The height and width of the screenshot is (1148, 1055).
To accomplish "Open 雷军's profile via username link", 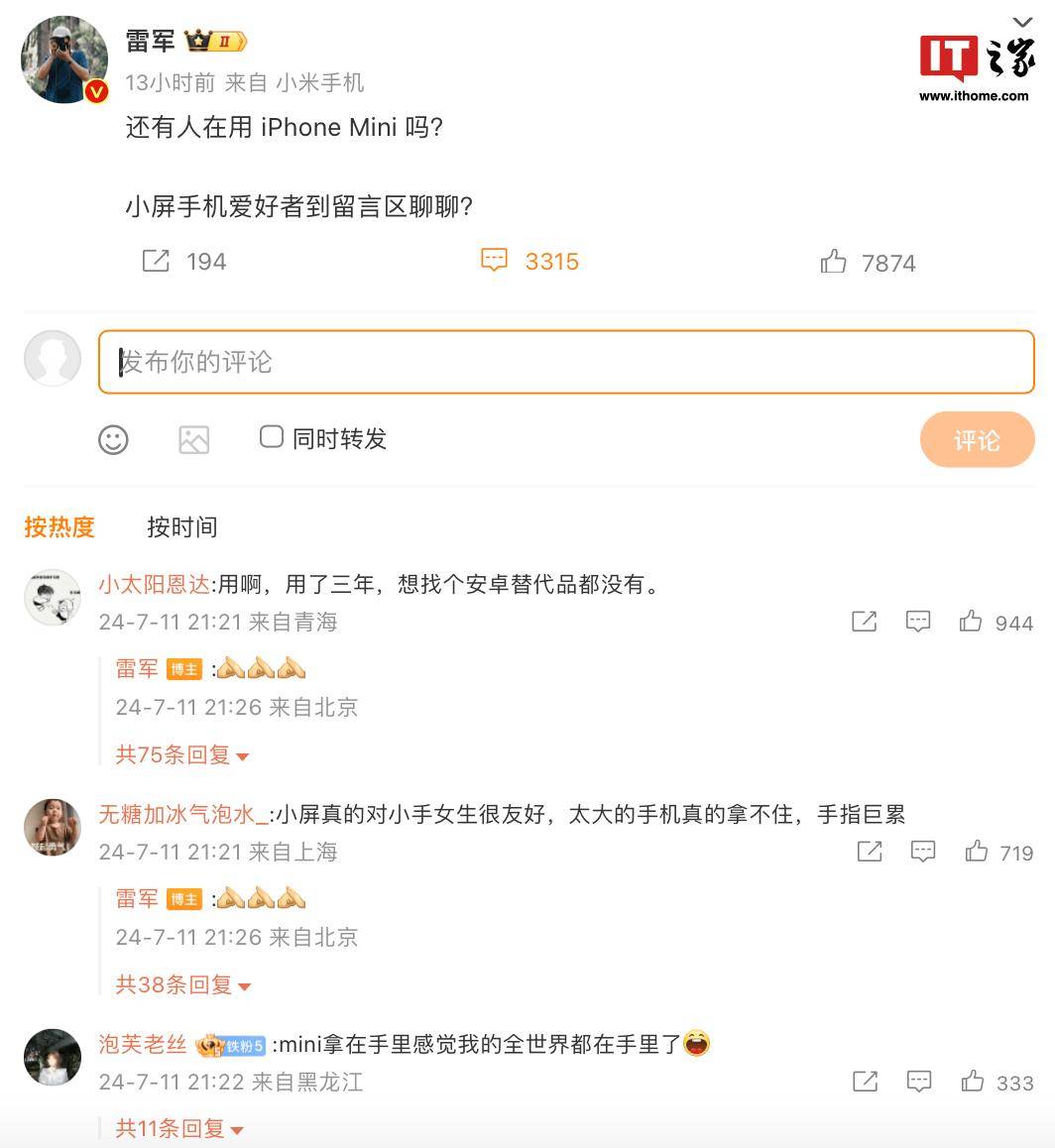I will [151, 42].
